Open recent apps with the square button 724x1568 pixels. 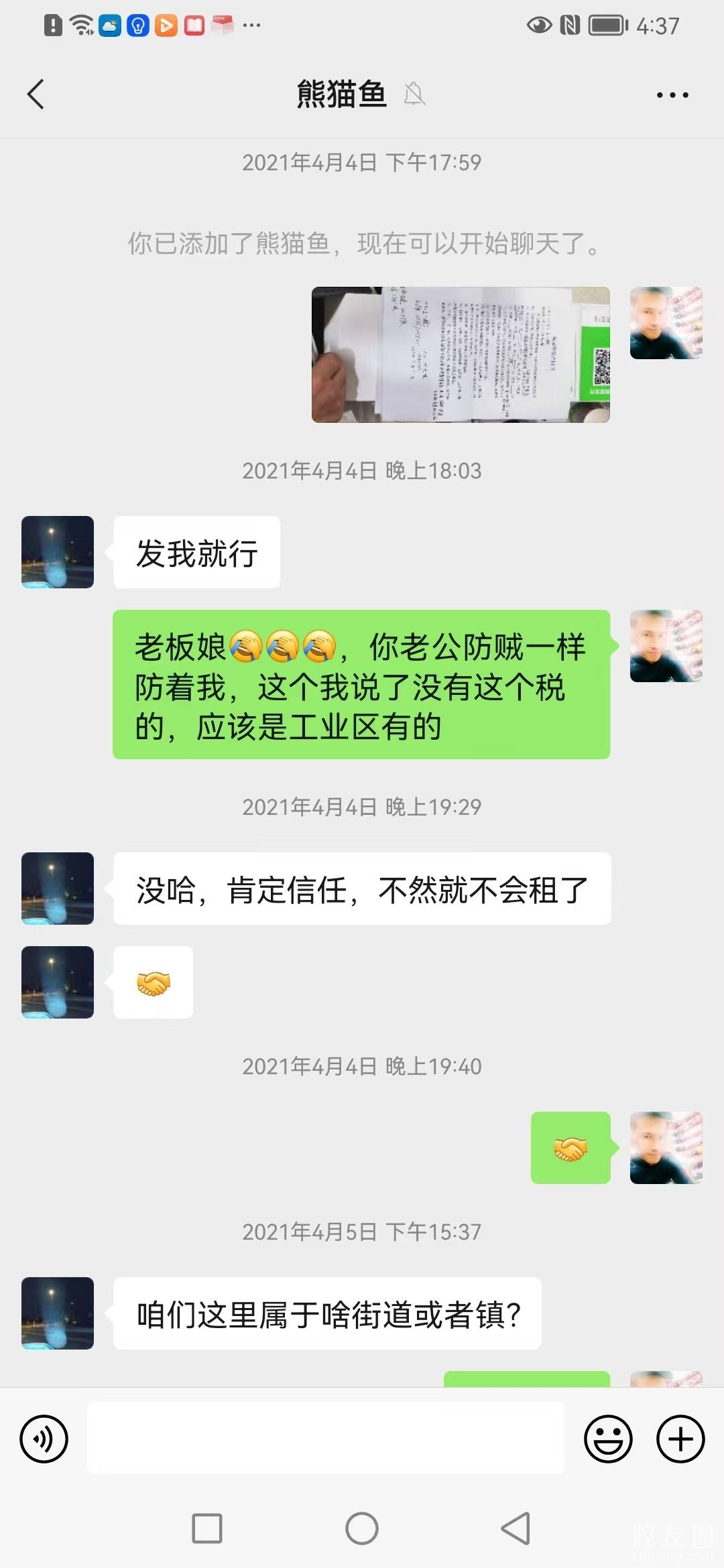point(207,1528)
